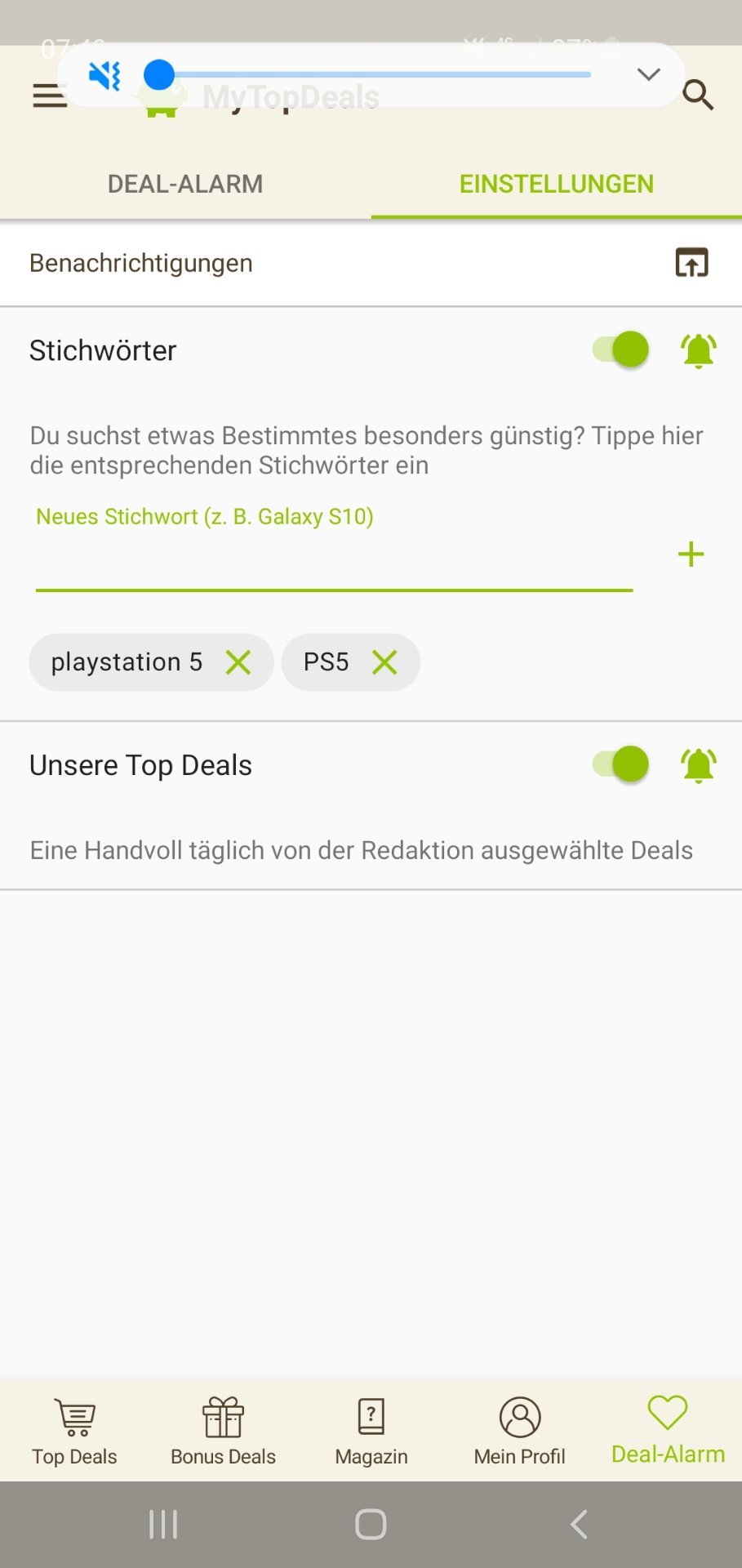742x1568 pixels.
Task: Remove the playstation 5 keyword chip
Action: (238, 662)
